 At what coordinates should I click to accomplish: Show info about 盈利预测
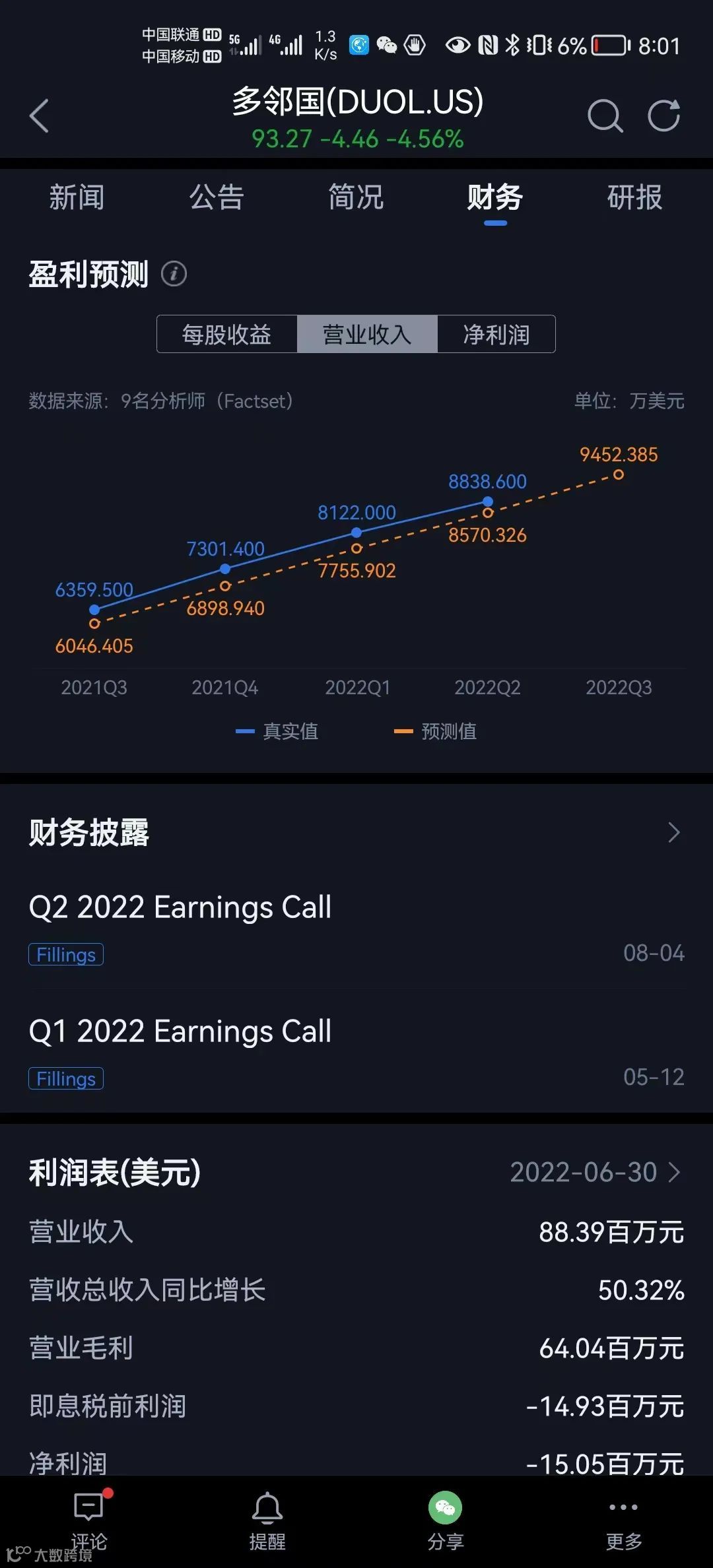(174, 273)
